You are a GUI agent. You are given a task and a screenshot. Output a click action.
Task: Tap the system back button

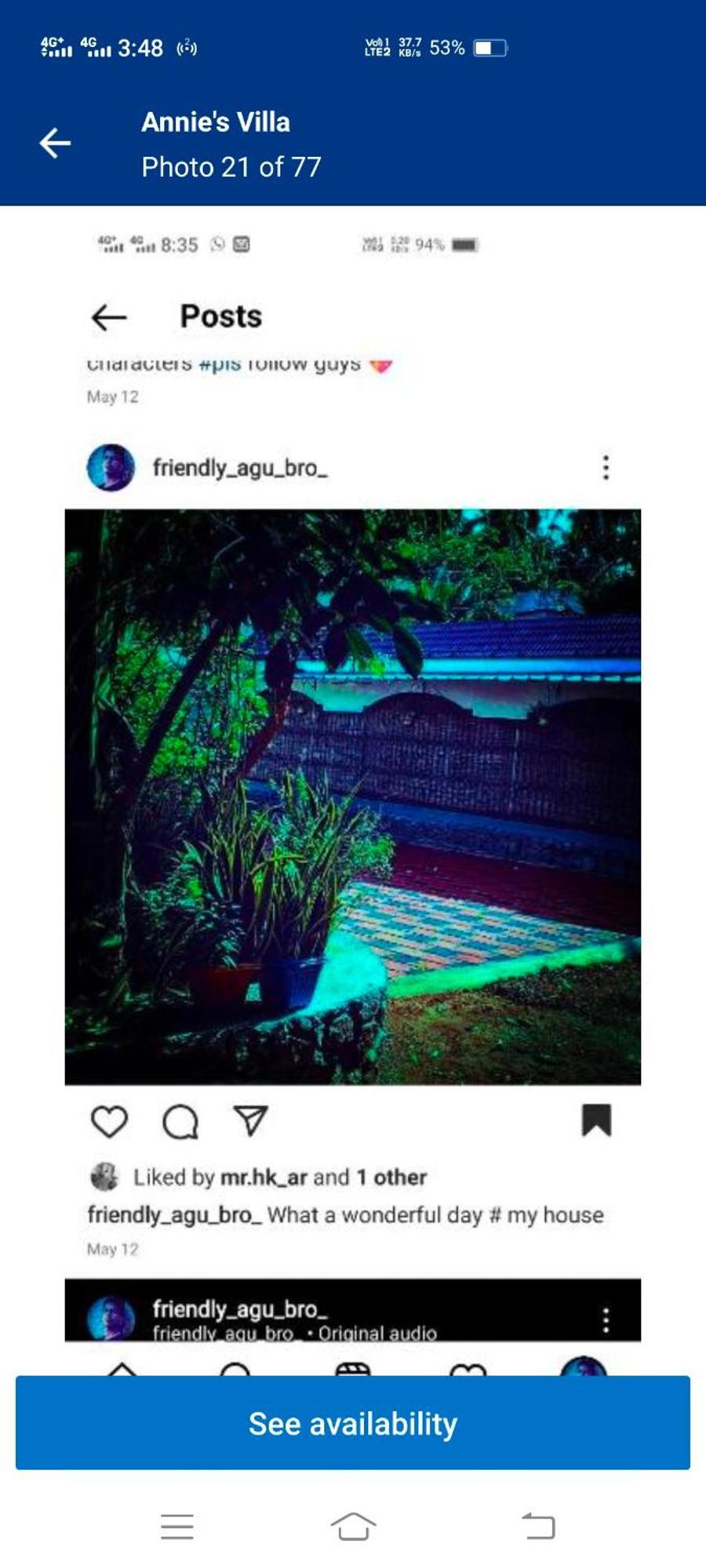tap(538, 1526)
